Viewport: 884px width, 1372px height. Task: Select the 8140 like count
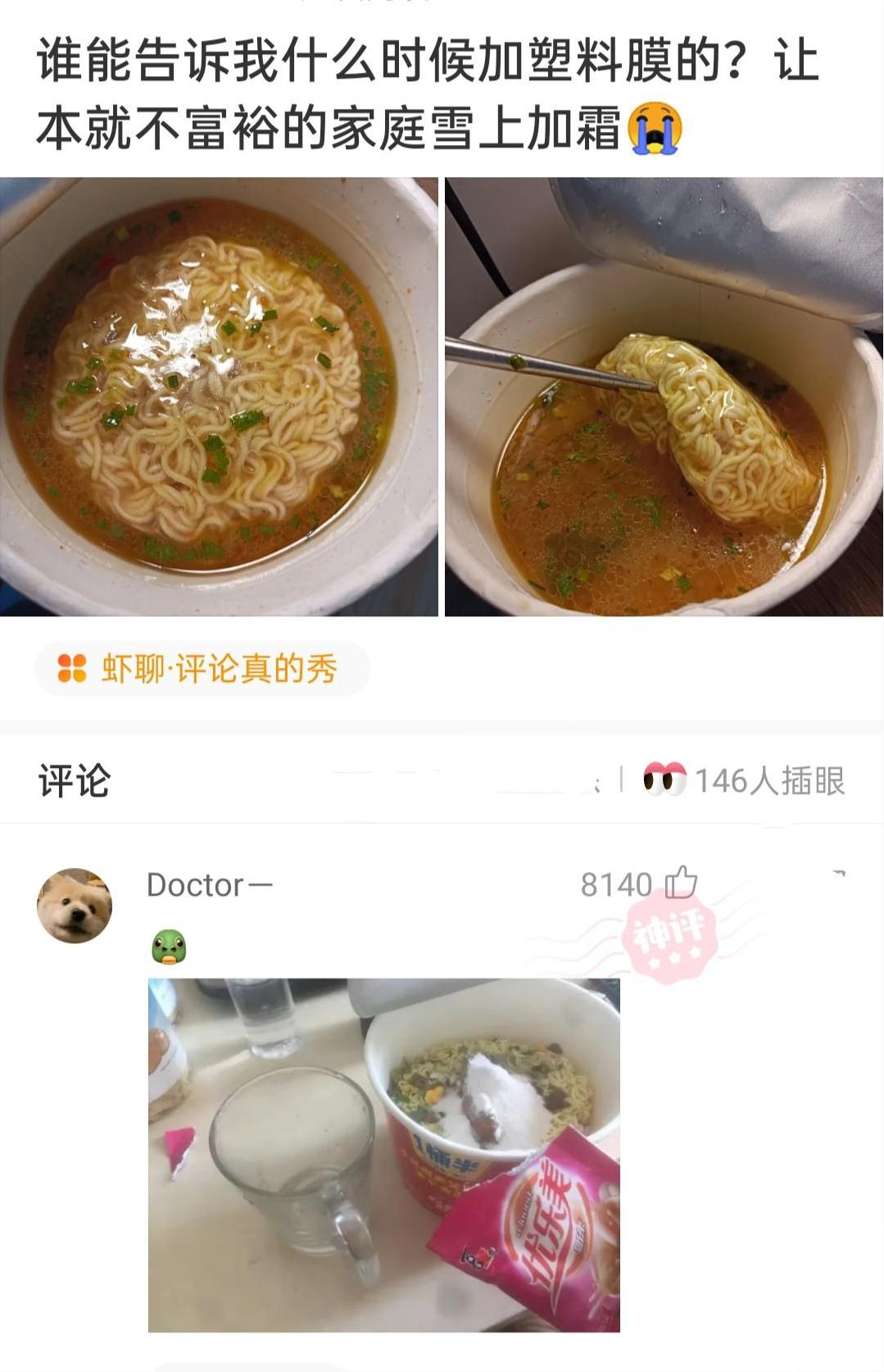click(615, 885)
